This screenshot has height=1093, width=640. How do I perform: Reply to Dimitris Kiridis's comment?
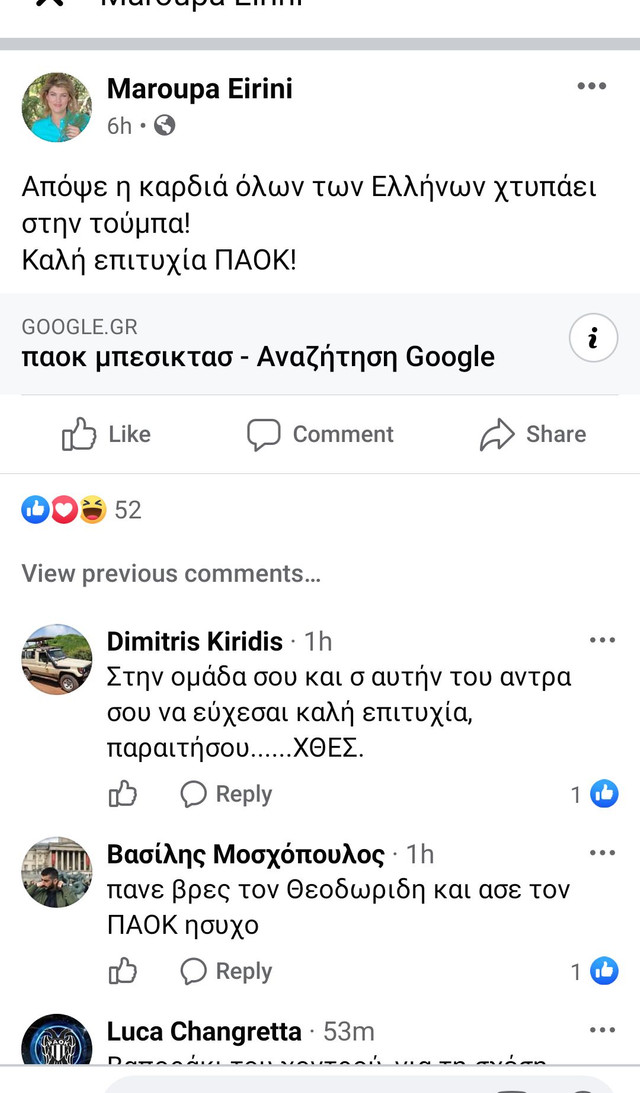coord(226,794)
